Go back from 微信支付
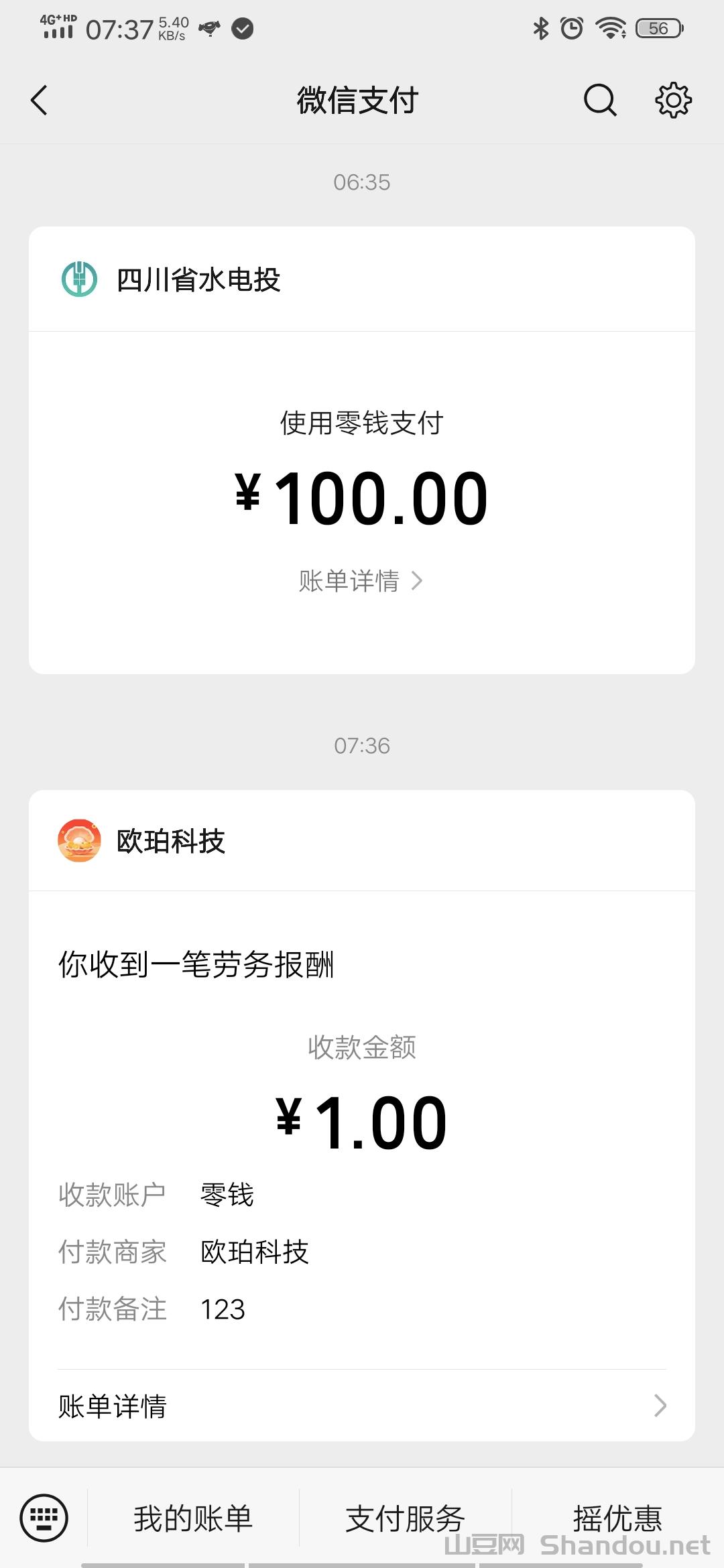The height and width of the screenshot is (1568, 724). [x=40, y=101]
